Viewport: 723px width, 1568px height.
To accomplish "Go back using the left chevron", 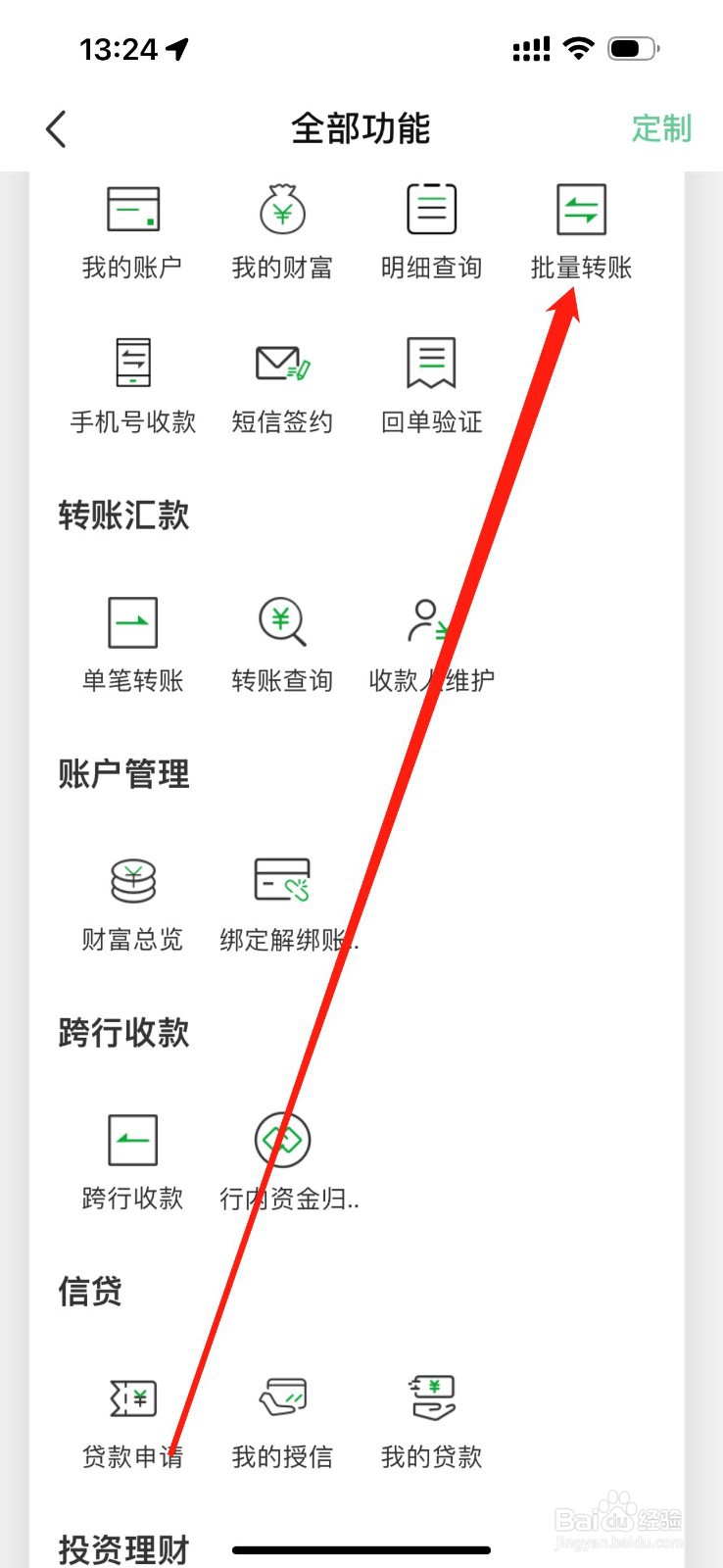I will (56, 128).
